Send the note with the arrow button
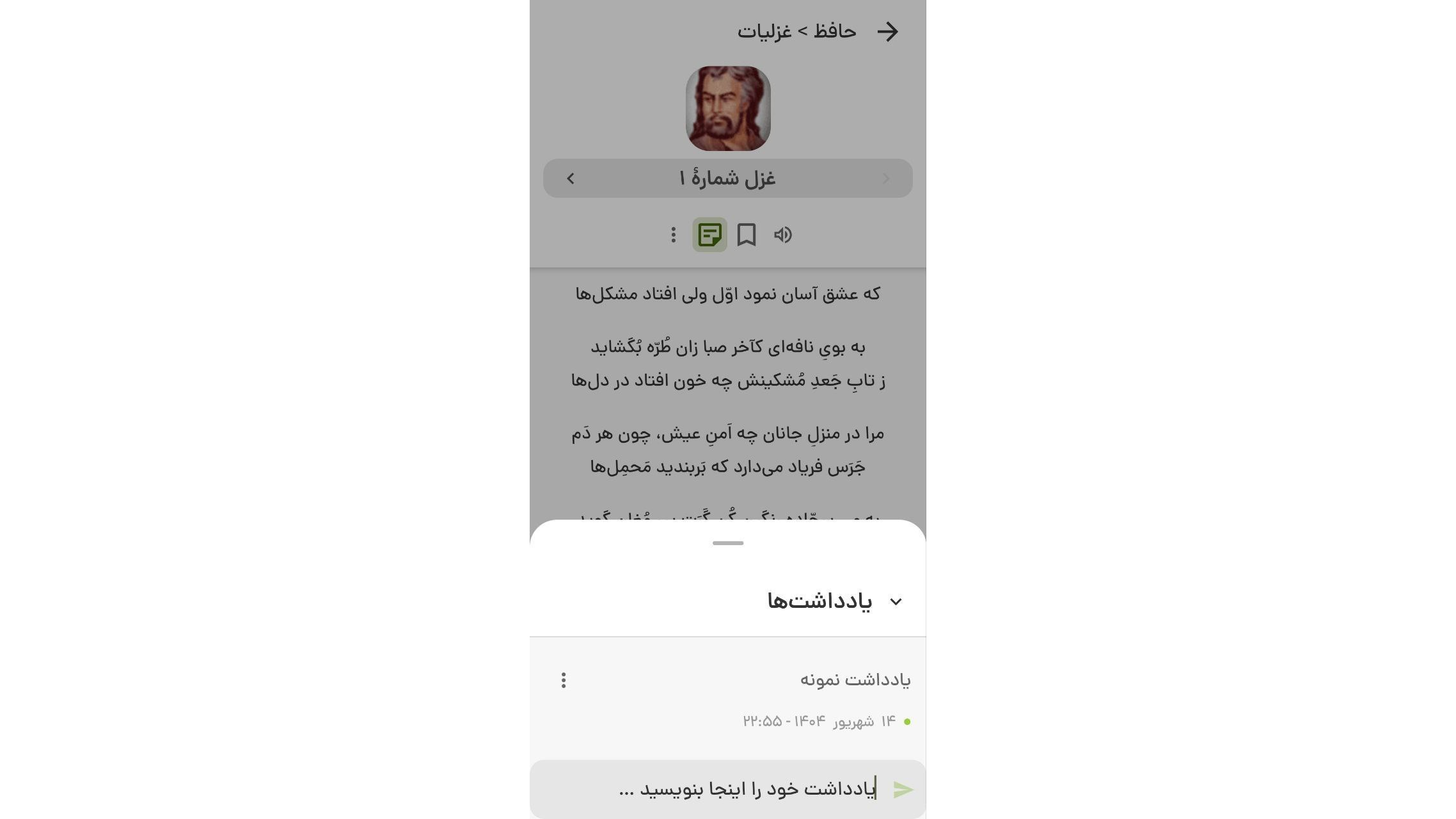This screenshot has width=1456, height=819. coord(903,790)
